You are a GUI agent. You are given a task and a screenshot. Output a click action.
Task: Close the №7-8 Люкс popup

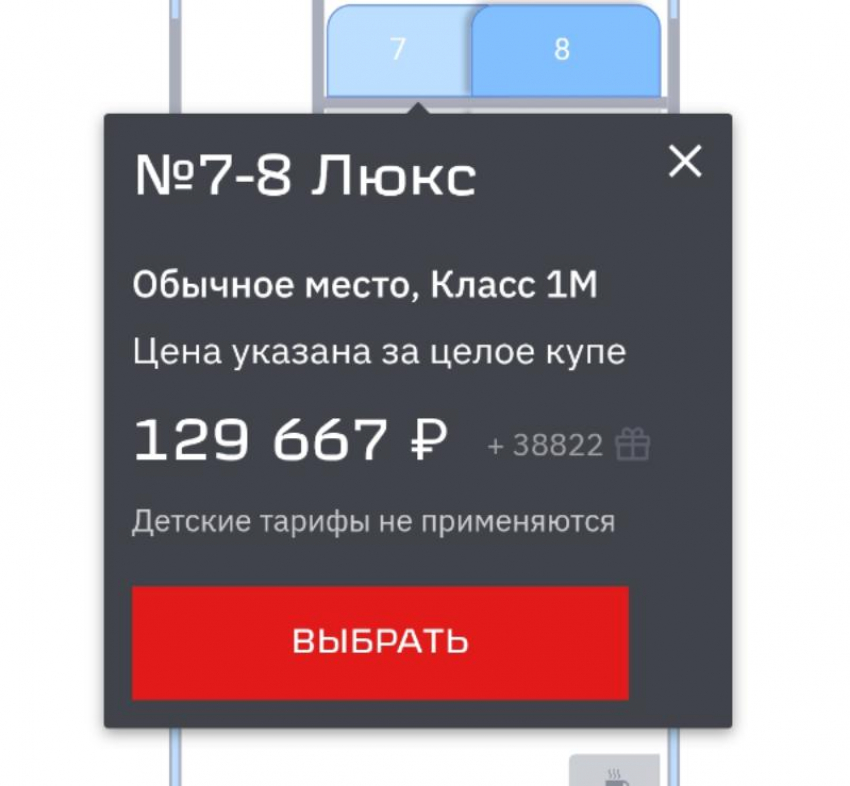tap(685, 161)
